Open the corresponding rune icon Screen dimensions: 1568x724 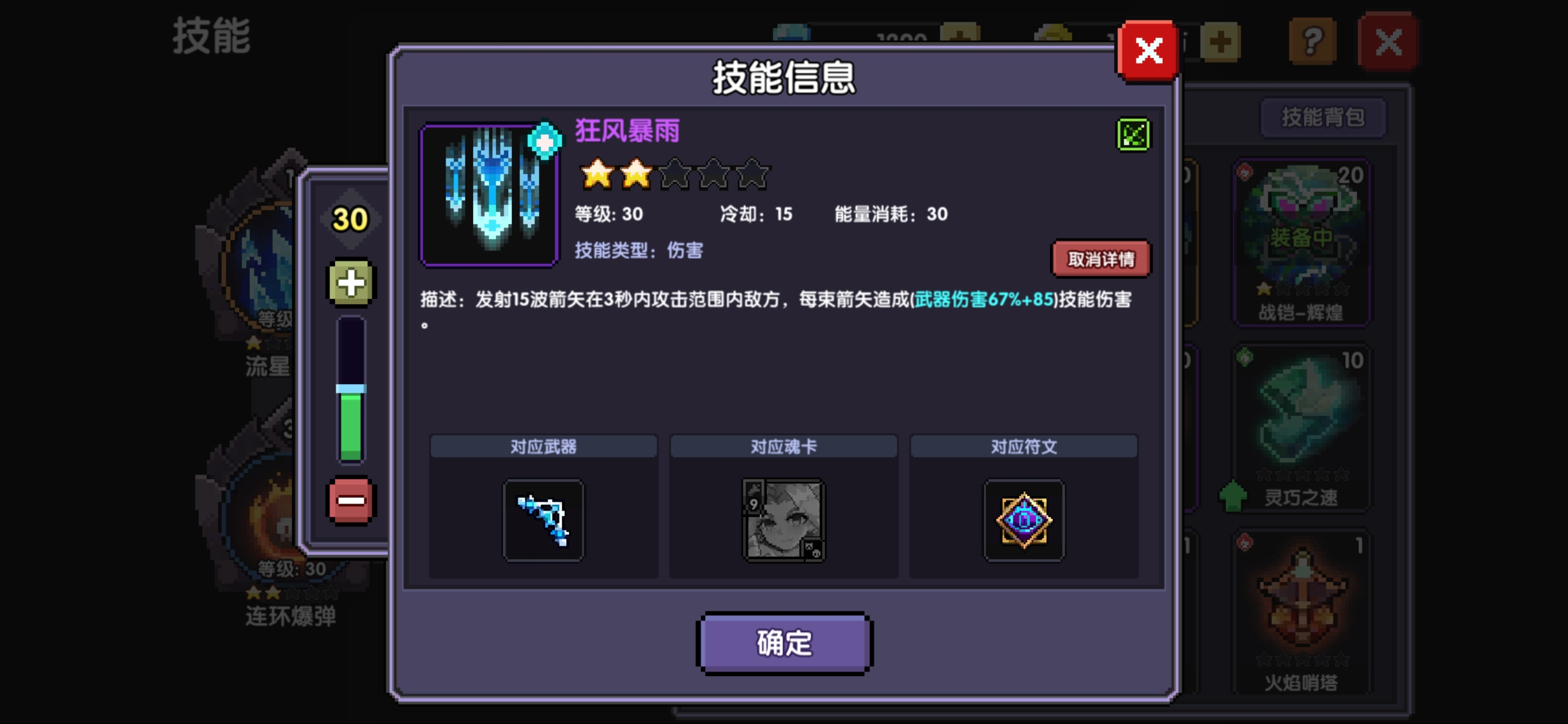[x=1023, y=520]
